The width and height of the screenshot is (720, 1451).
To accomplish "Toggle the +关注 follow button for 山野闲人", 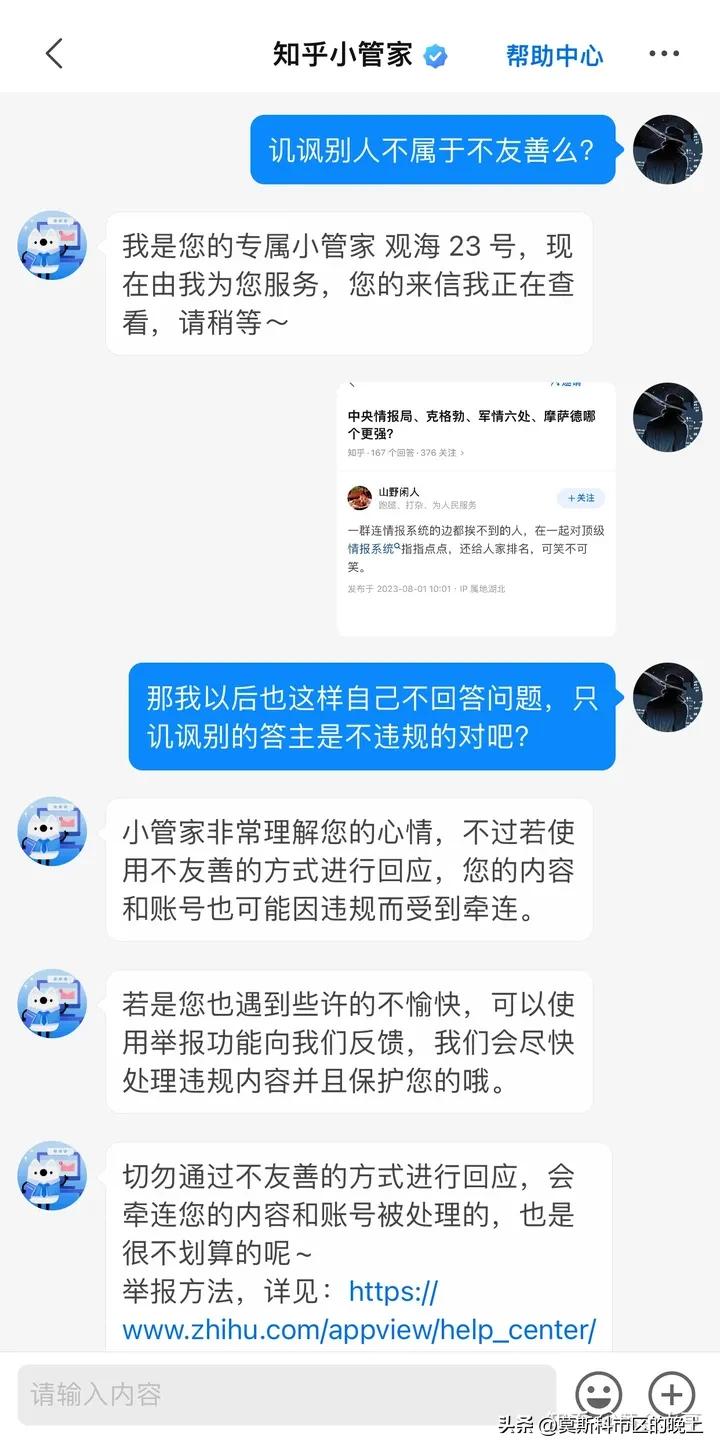I will click(579, 496).
